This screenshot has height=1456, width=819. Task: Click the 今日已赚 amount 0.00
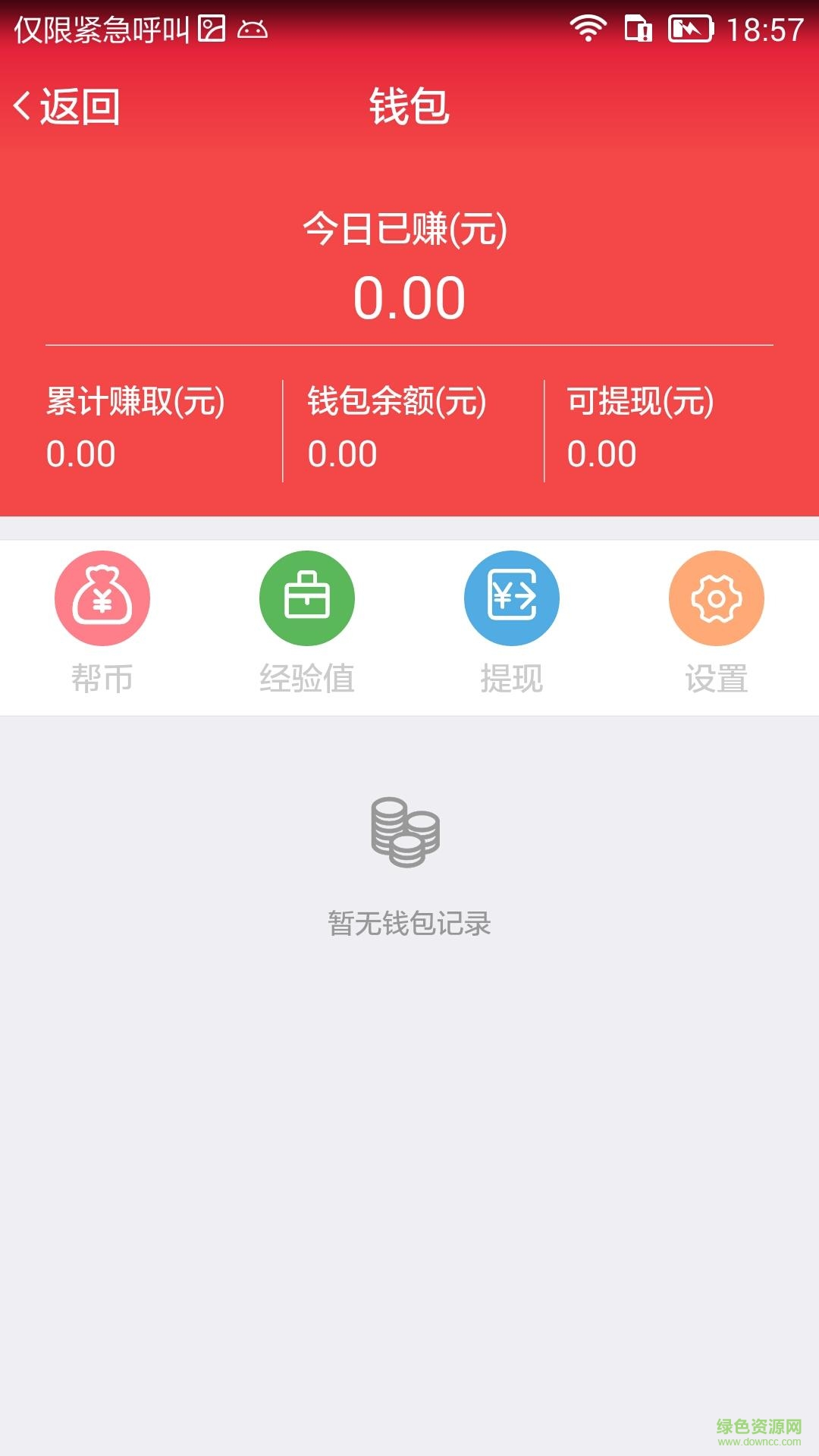click(409, 296)
